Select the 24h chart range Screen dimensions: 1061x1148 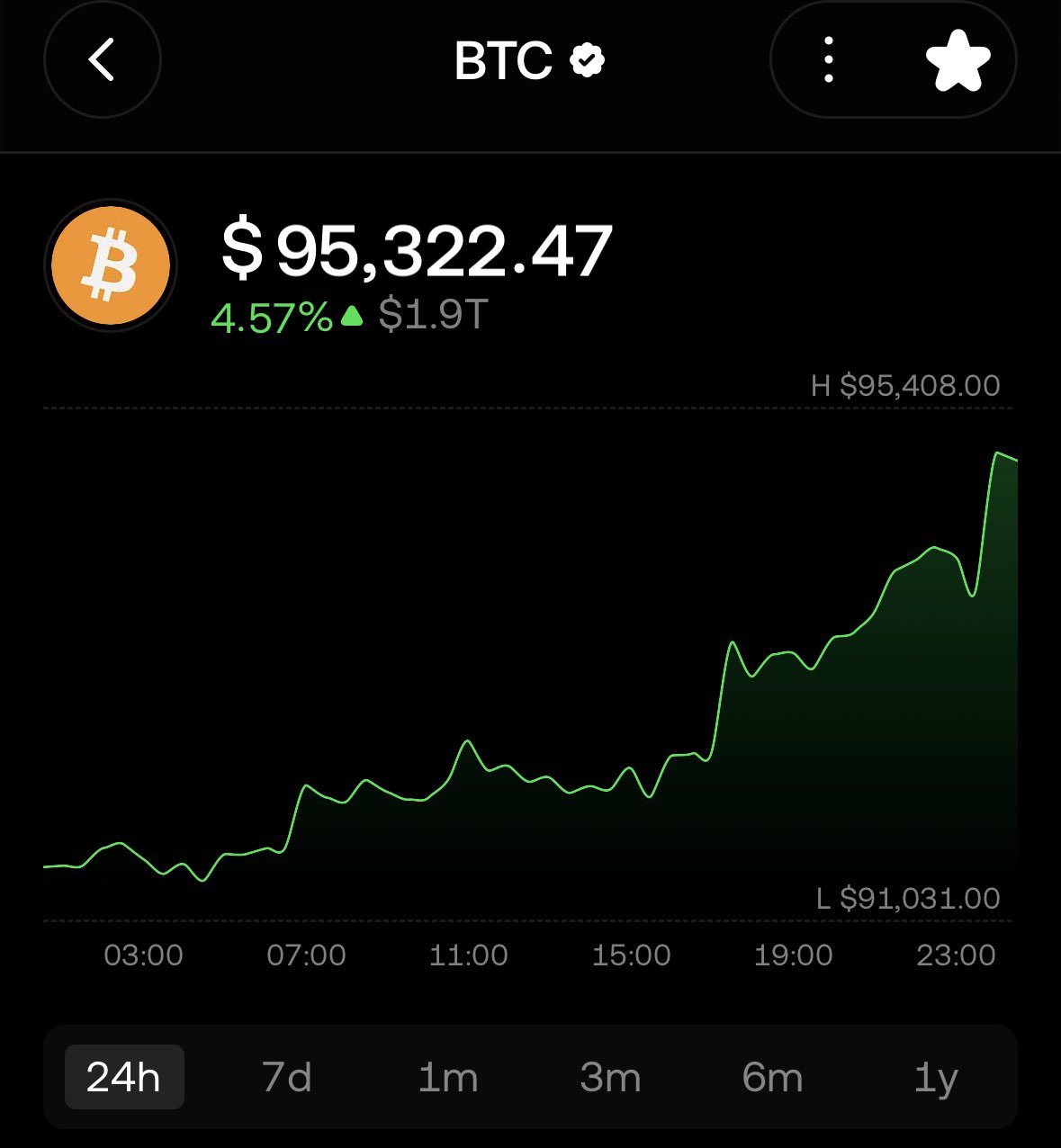(124, 1077)
